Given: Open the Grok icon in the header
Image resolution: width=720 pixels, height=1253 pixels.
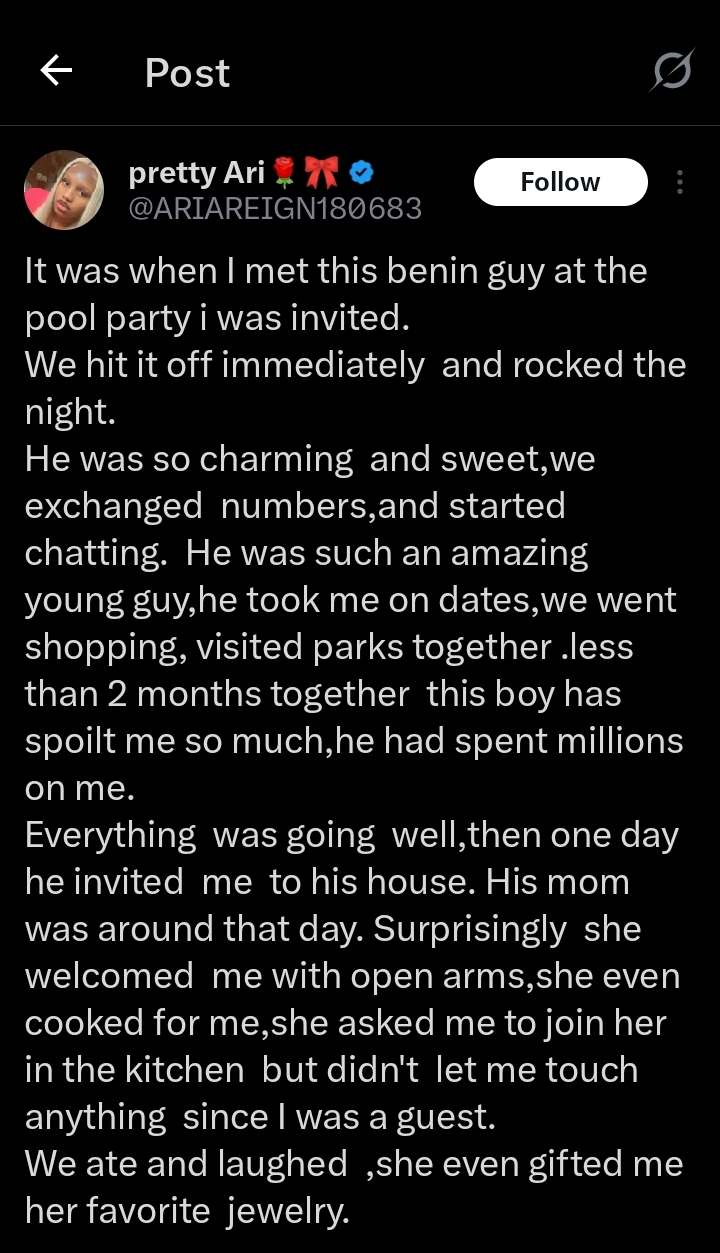Looking at the screenshot, I should click(x=671, y=72).
